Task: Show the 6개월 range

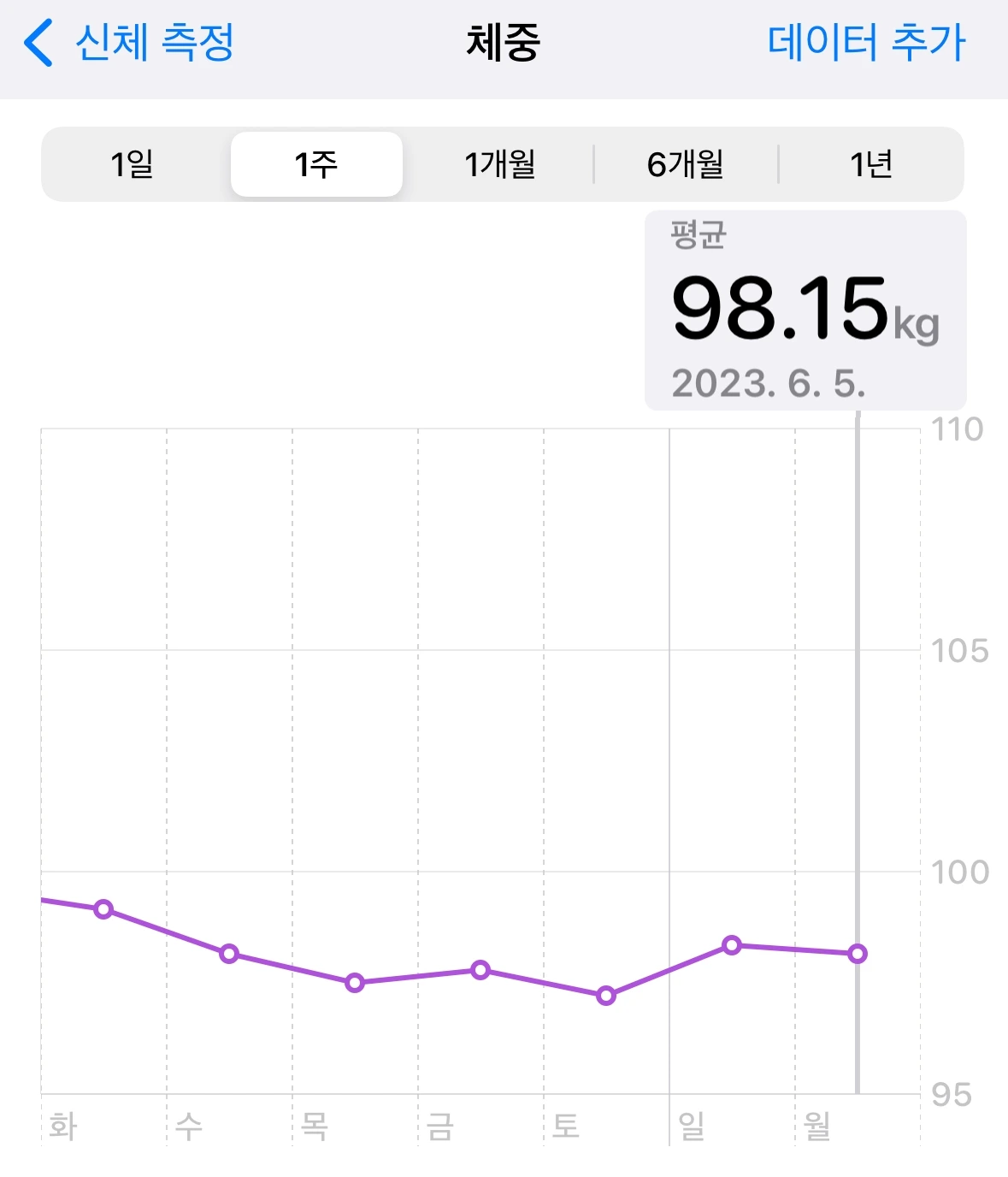Action: click(686, 163)
